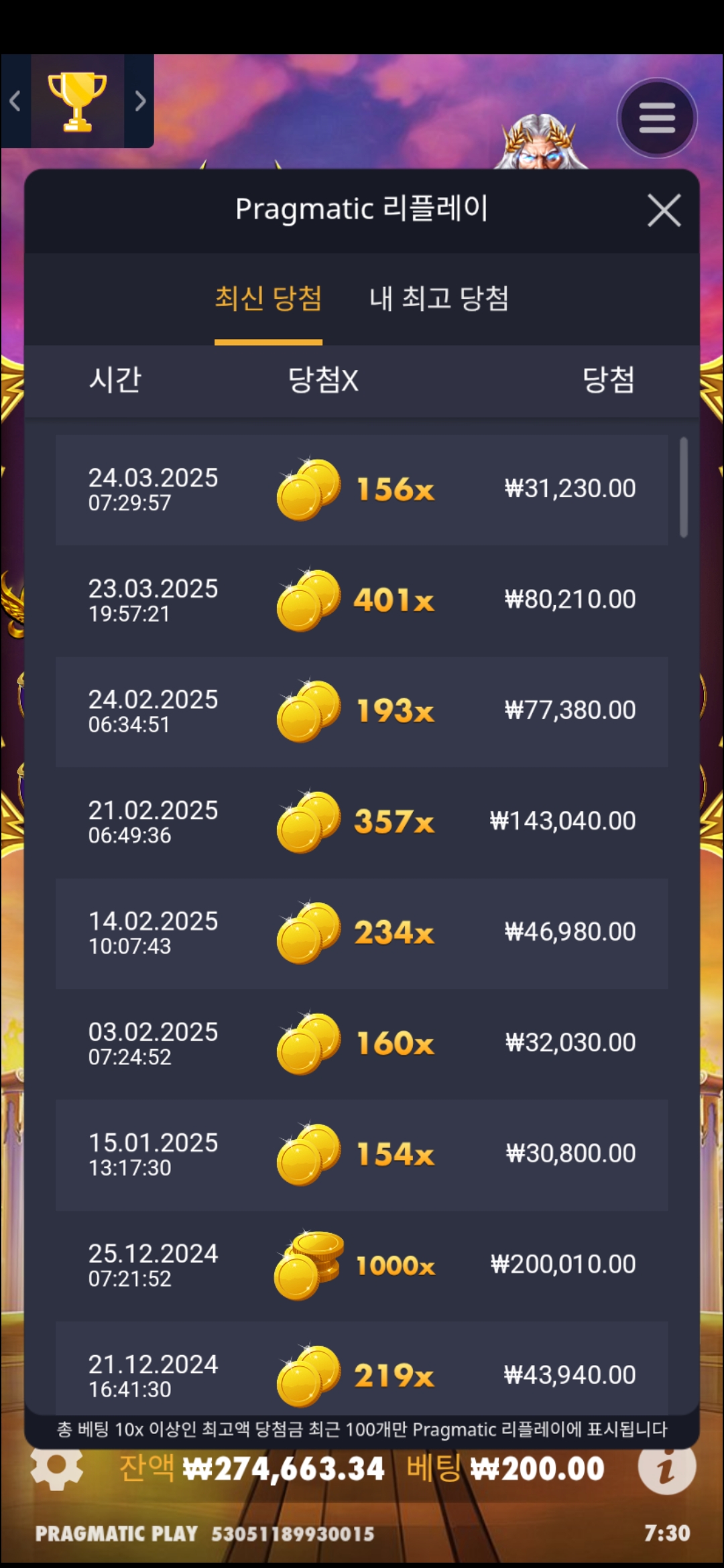Select the 최신 당첨 tab
The image size is (724, 1568).
point(268,299)
